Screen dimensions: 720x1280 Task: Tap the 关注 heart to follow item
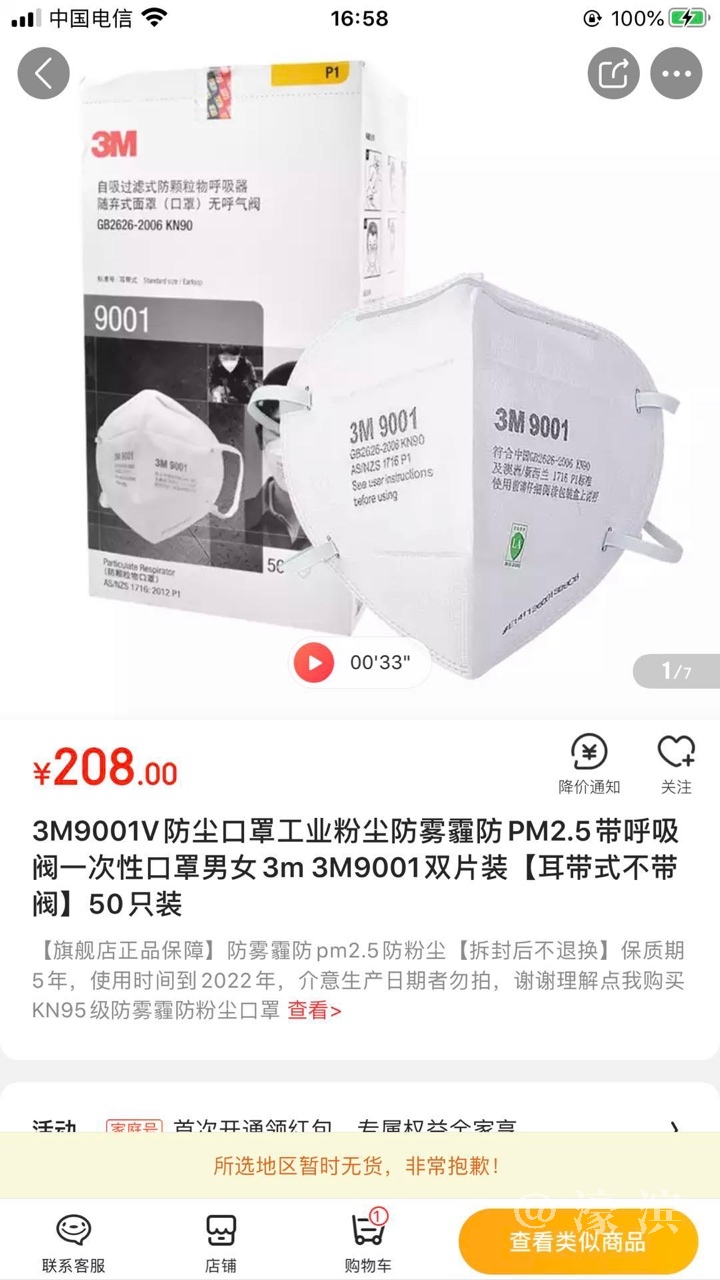(676, 765)
